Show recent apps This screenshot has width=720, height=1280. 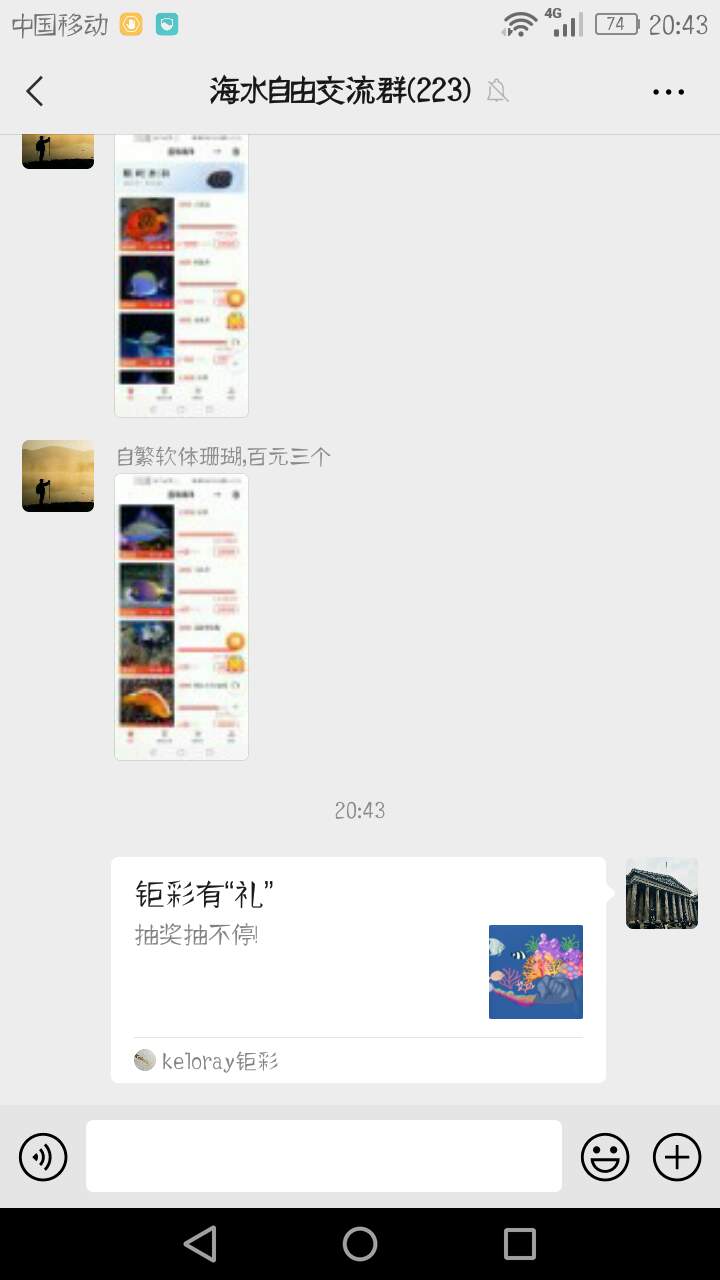pos(520,1244)
